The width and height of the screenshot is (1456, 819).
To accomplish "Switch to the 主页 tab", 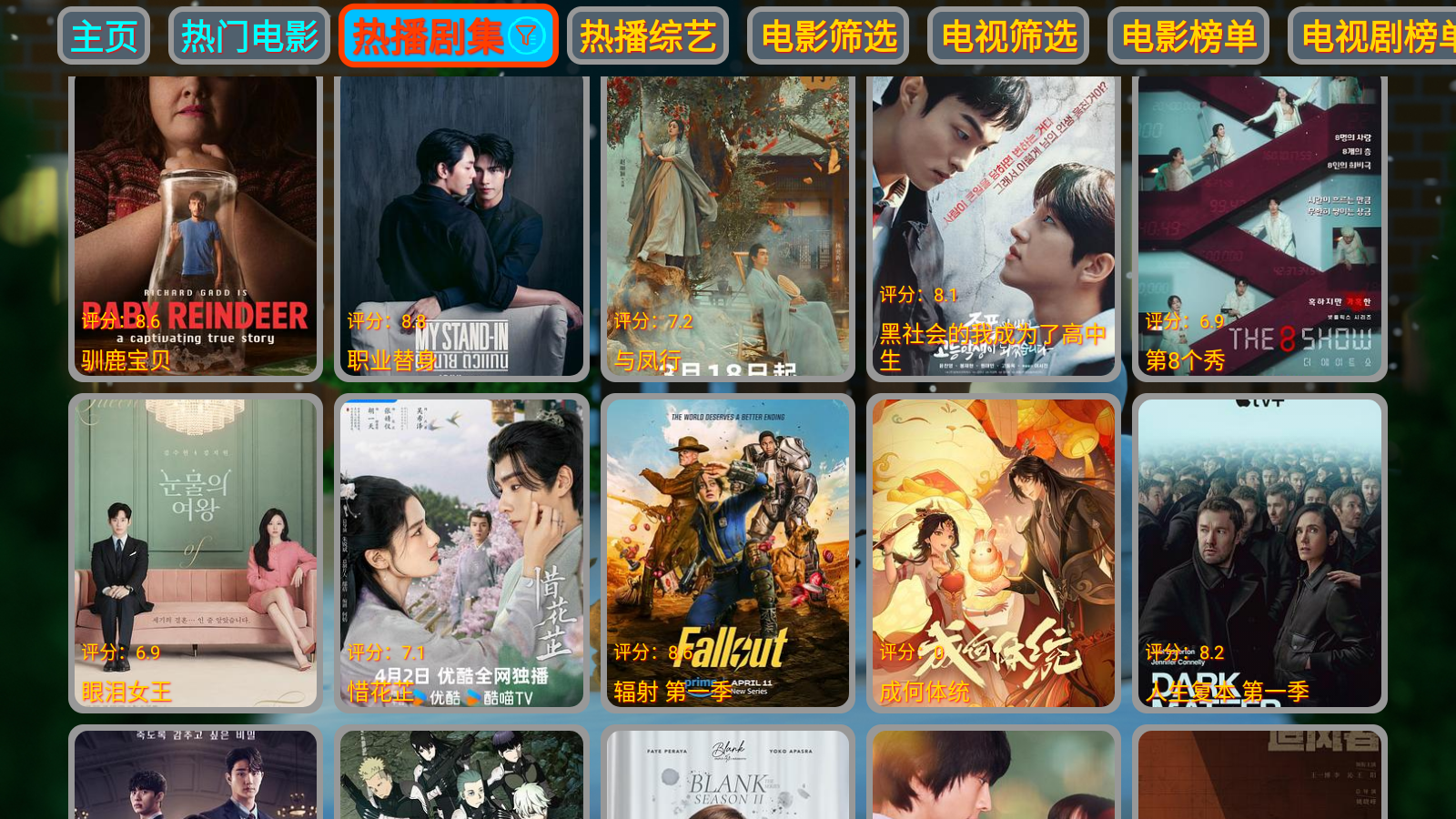I will (104, 36).
